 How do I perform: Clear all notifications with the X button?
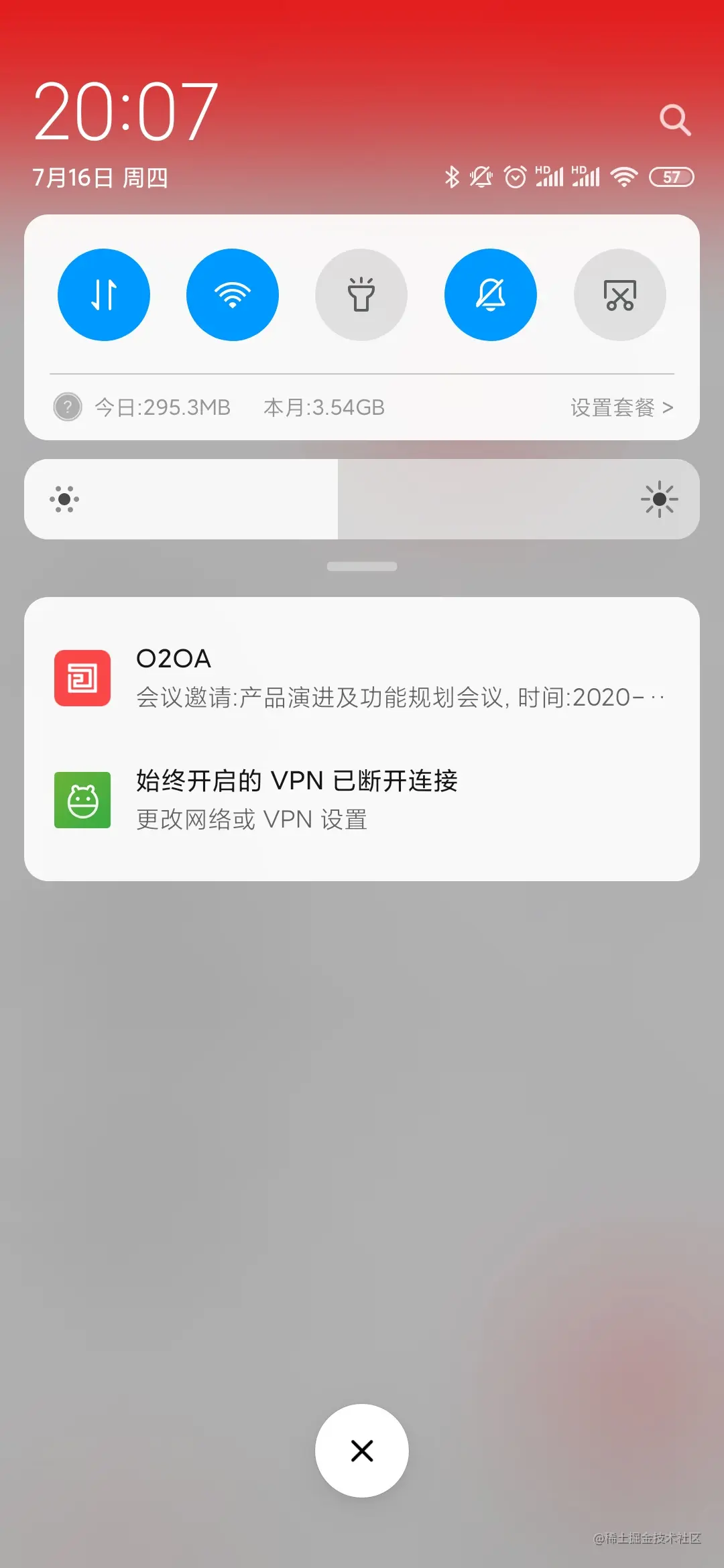(x=362, y=1451)
